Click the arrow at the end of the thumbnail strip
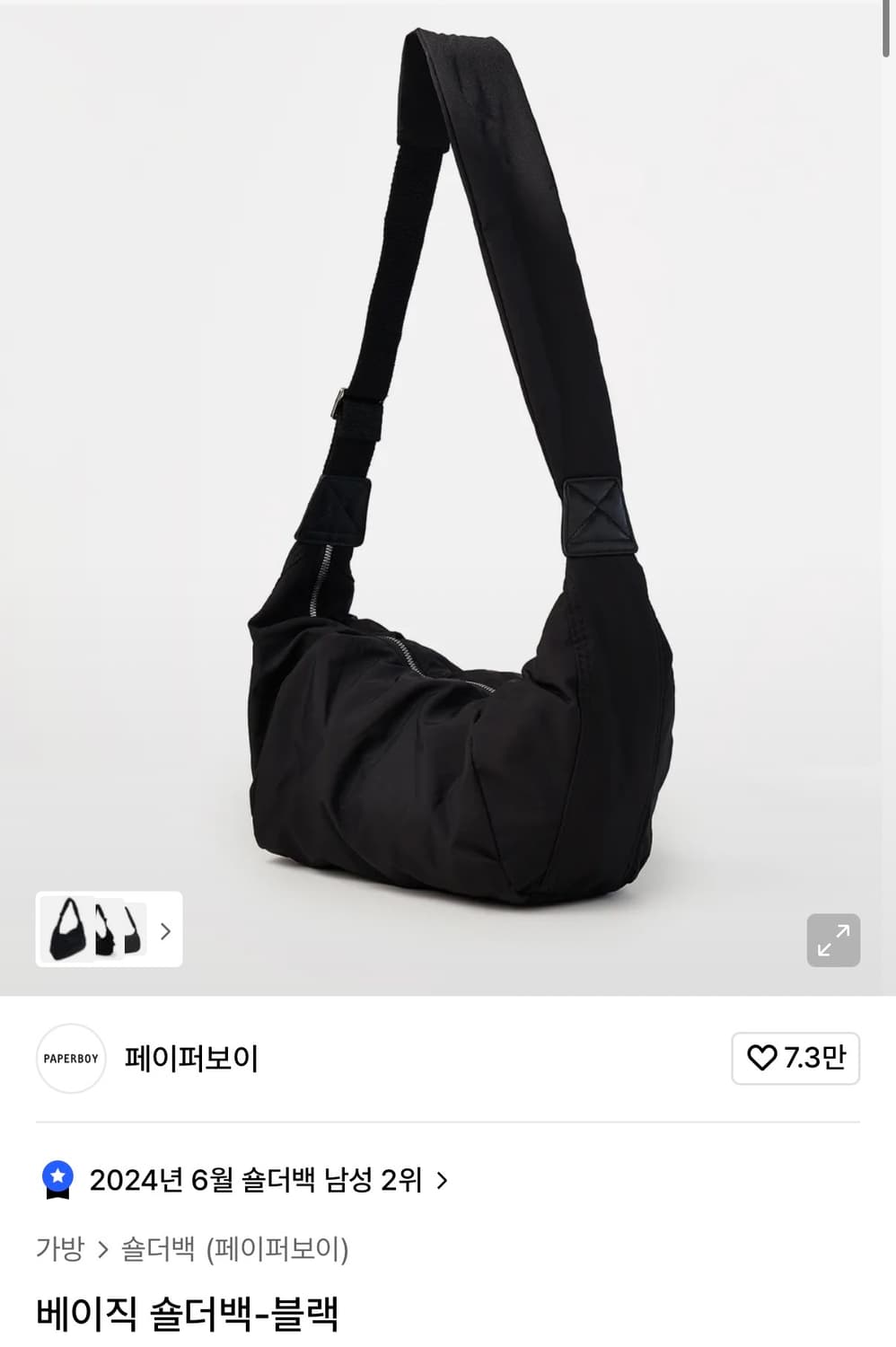Image resolution: width=896 pixels, height=1347 pixels. point(164,932)
